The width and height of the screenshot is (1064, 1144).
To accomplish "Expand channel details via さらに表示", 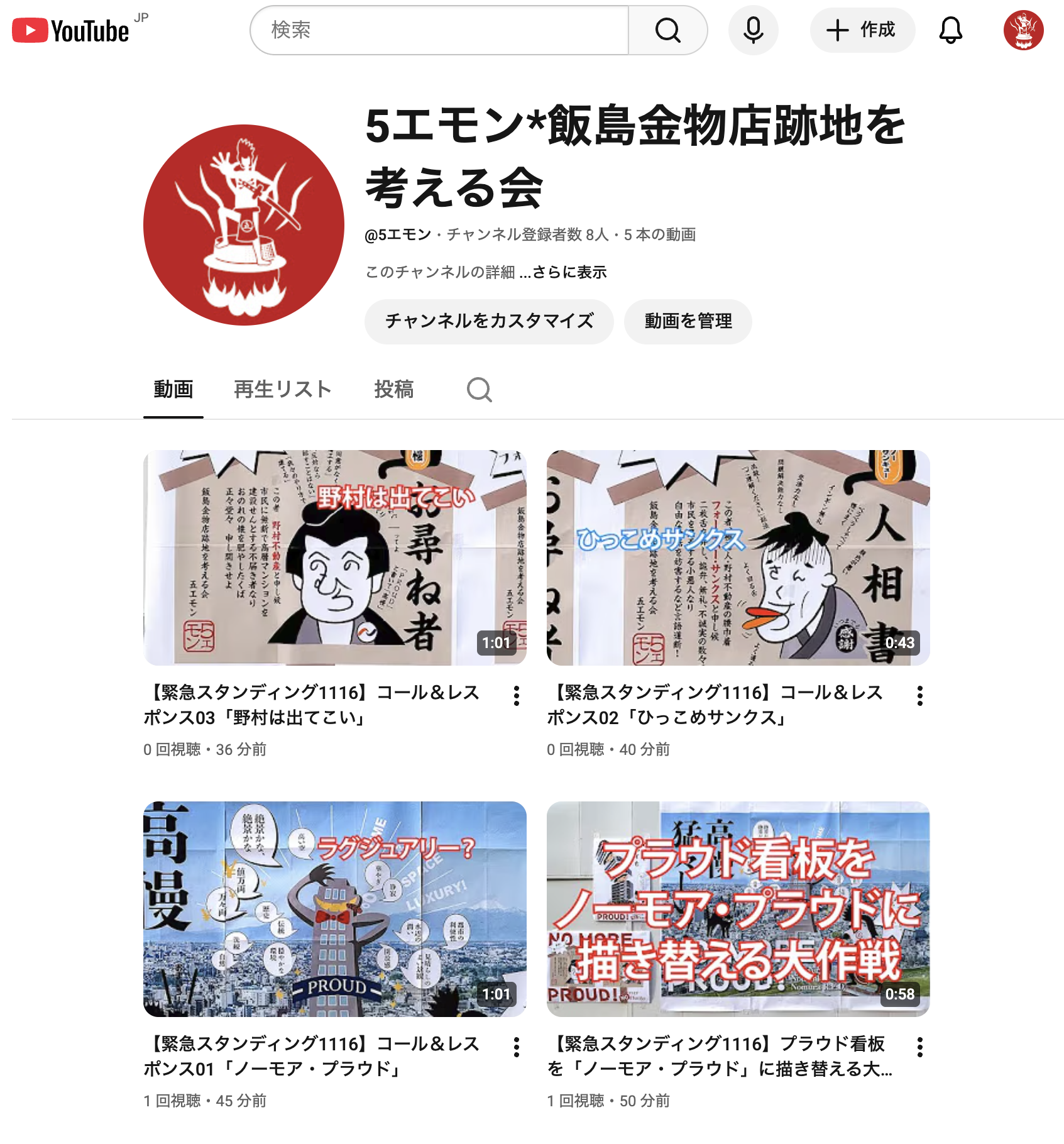I will pos(569,272).
